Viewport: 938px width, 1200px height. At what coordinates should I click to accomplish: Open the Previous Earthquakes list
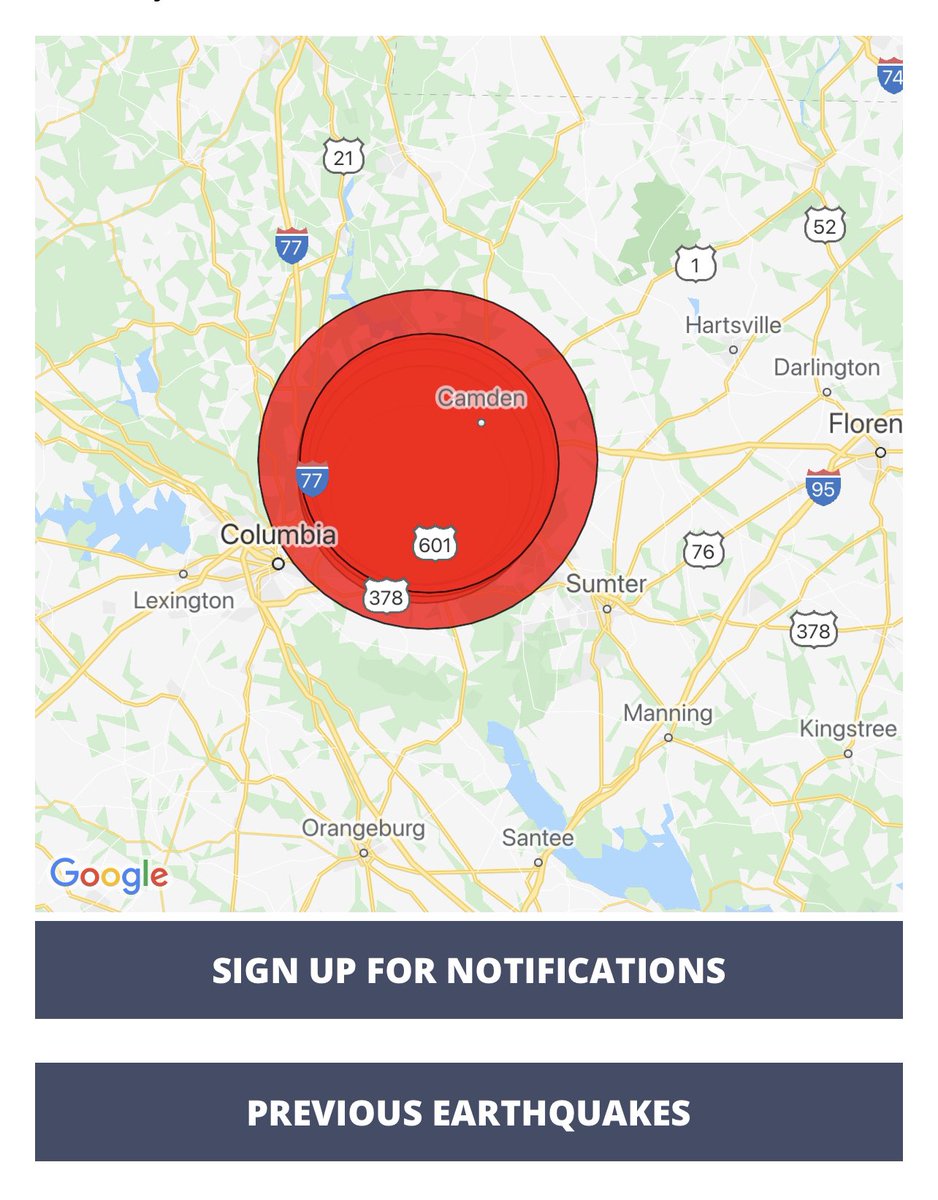(468, 1112)
